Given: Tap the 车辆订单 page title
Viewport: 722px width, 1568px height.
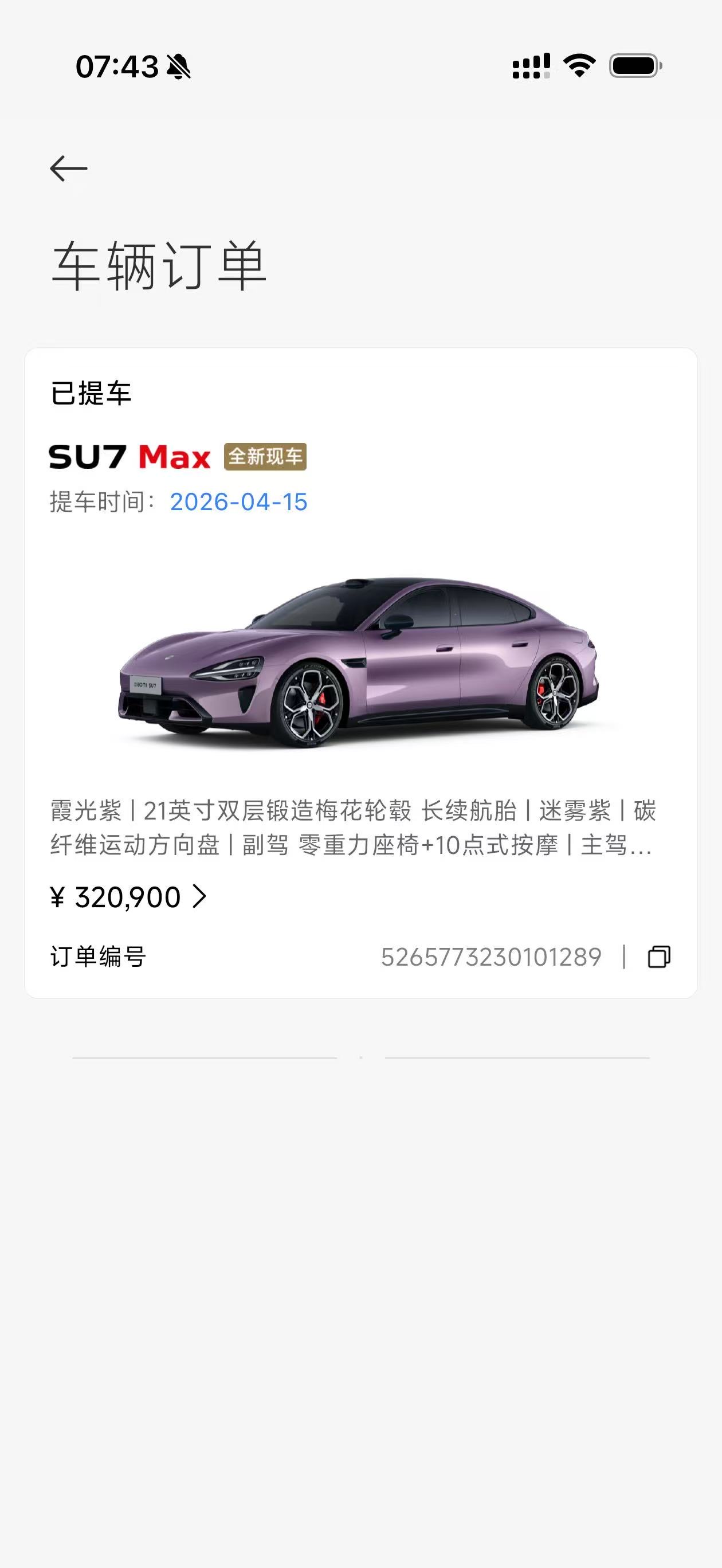Looking at the screenshot, I should click(x=159, y=264).
